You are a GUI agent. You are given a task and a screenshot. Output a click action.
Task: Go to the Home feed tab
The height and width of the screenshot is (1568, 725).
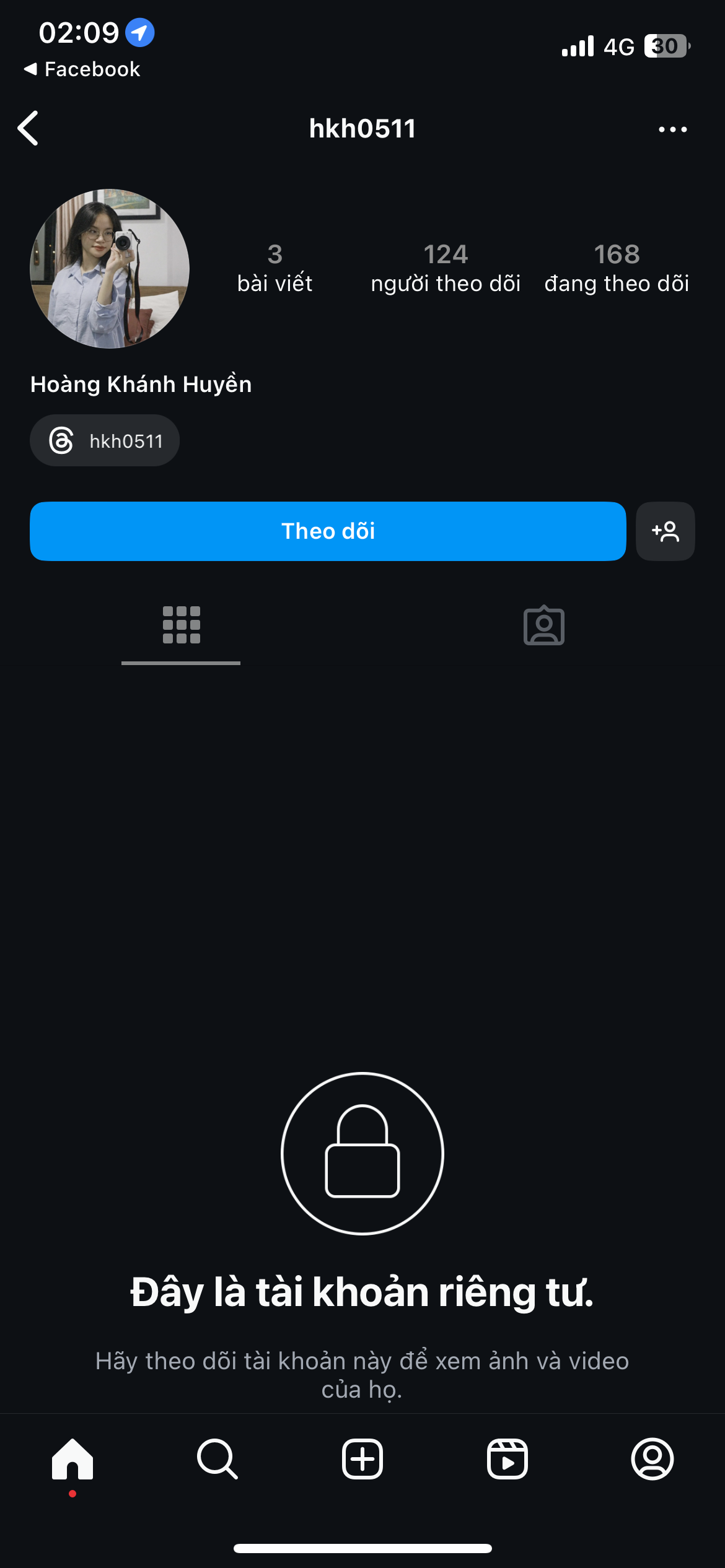coord(72,1459)
